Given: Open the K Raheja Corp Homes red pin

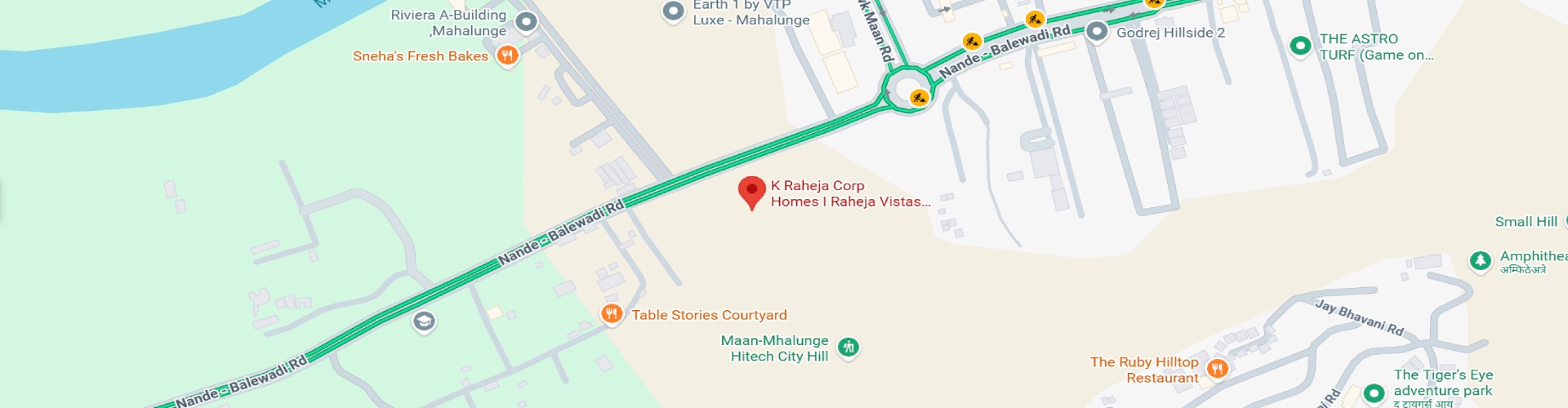Looking at the screenshot, I should point(751,192).
